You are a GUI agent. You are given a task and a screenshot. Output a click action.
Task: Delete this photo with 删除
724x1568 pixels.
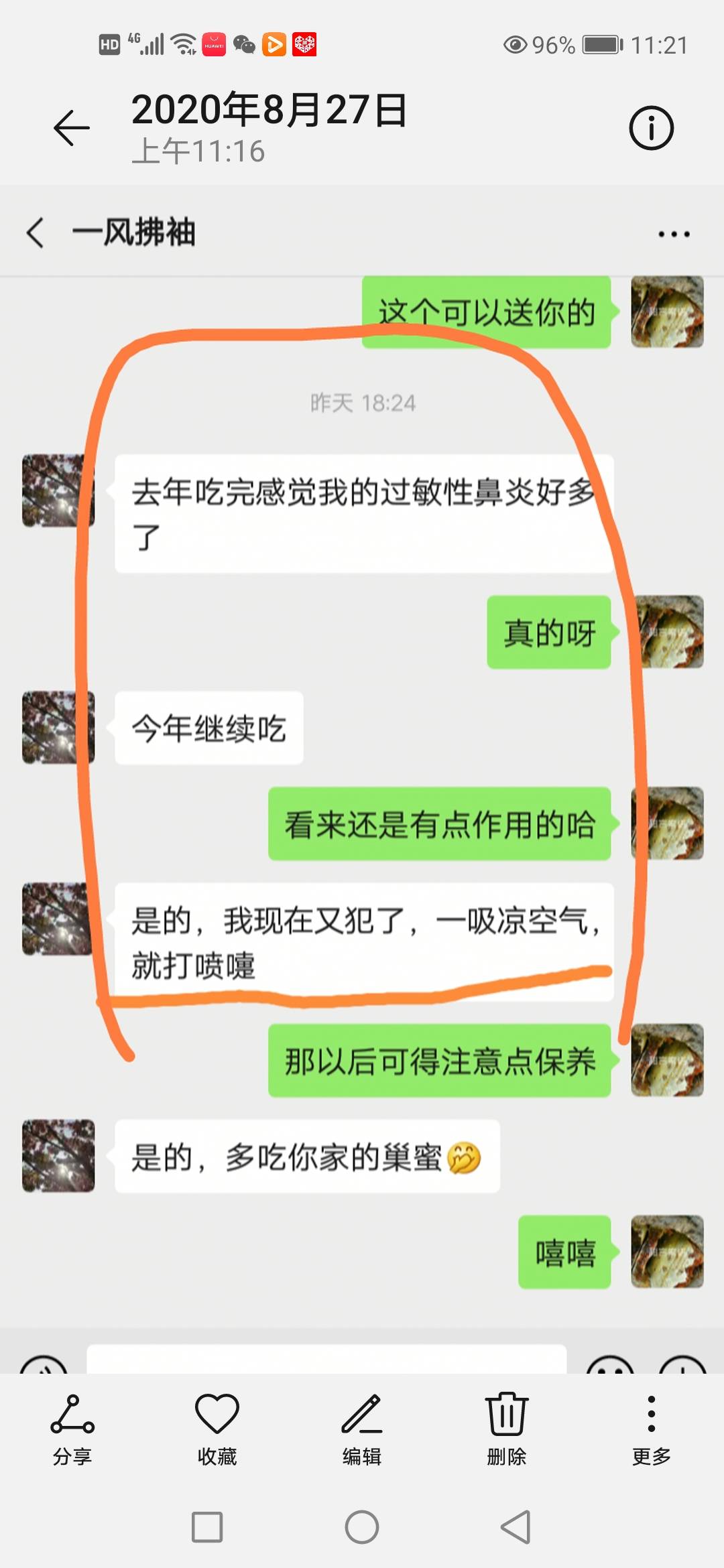click(x=507, y=1430)
